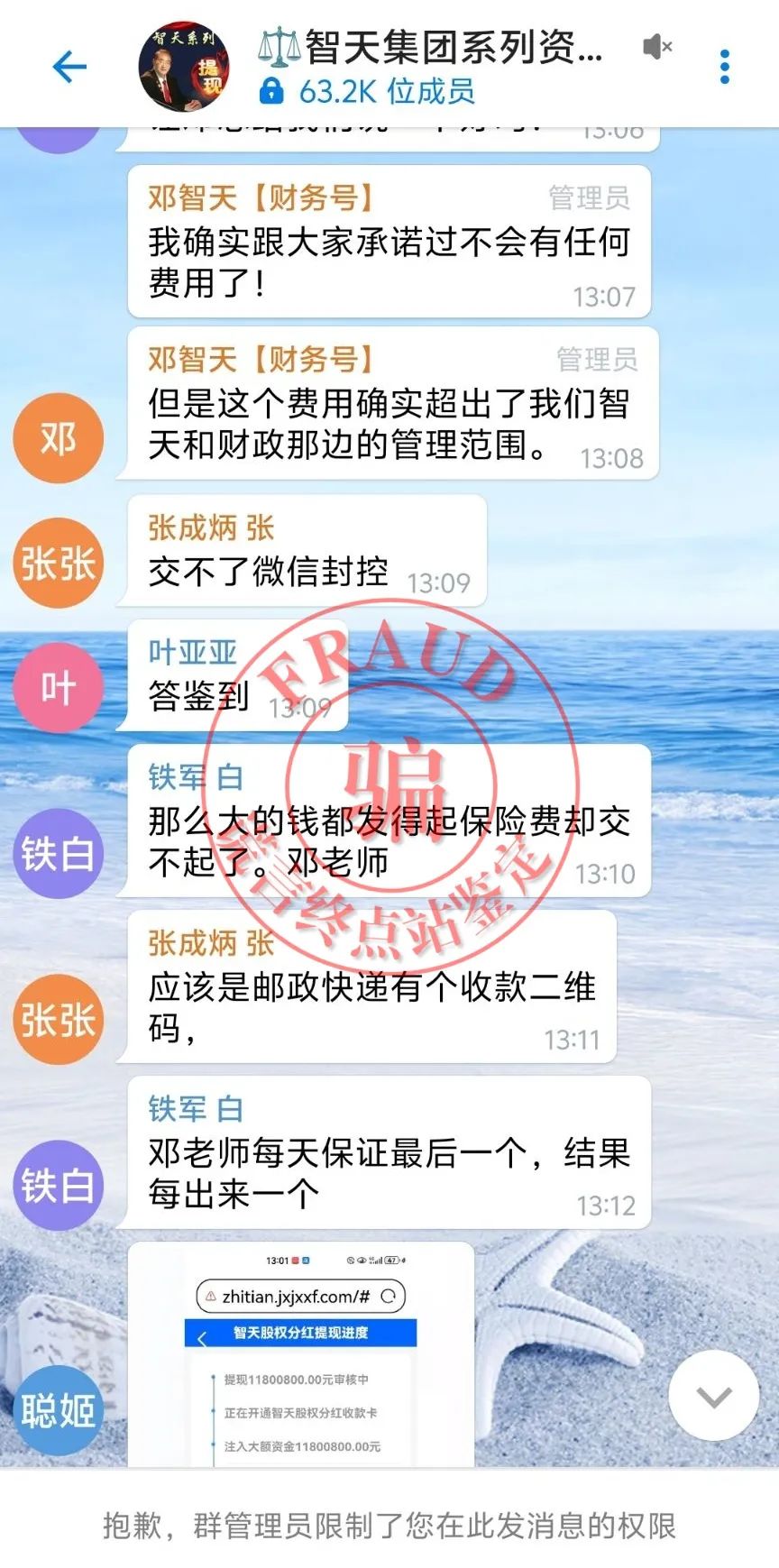This screenshot has height=1568, width=779.
Task: Open the shared zhitian.jxjxxf.com screenshot image
Action: [x=301, y=1354]
